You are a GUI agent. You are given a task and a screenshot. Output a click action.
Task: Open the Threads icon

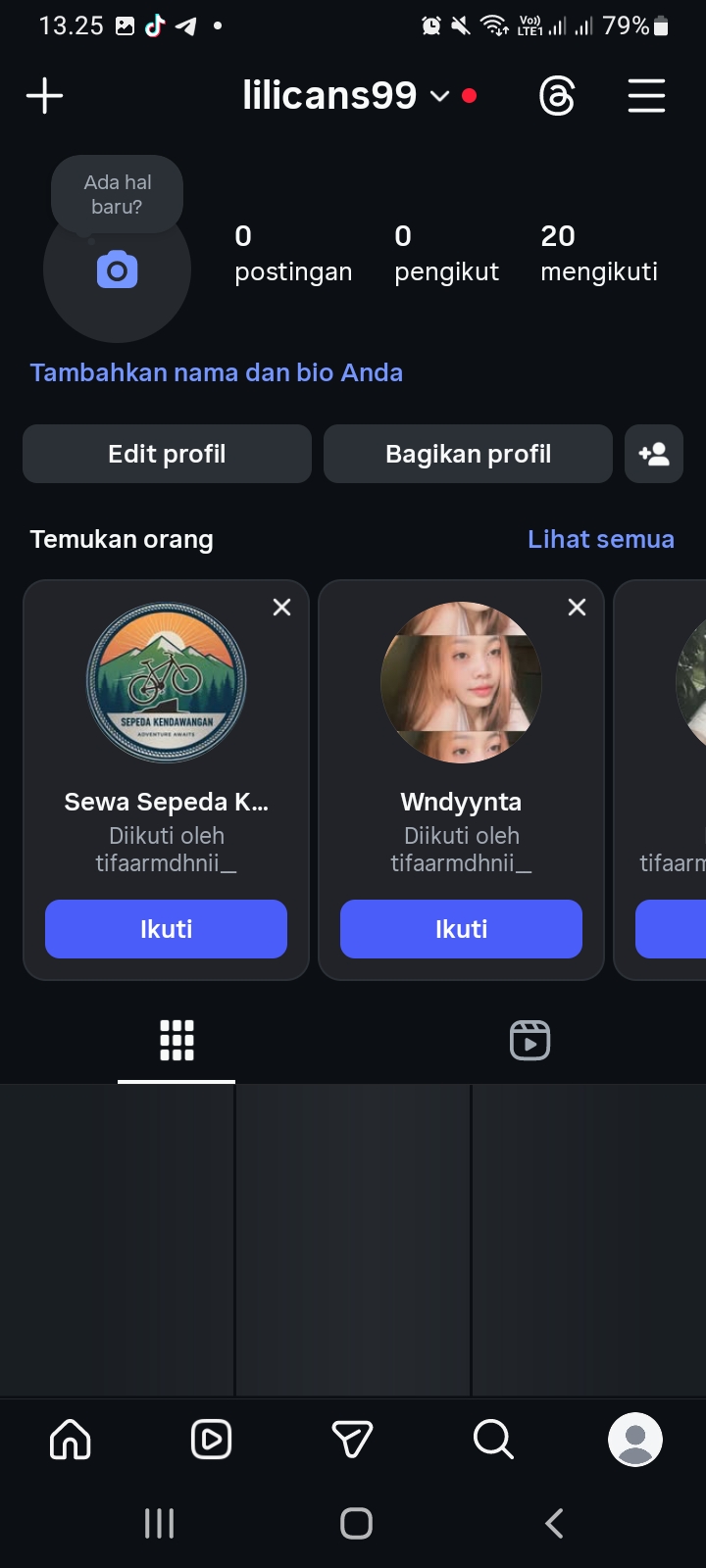(557, 96)
